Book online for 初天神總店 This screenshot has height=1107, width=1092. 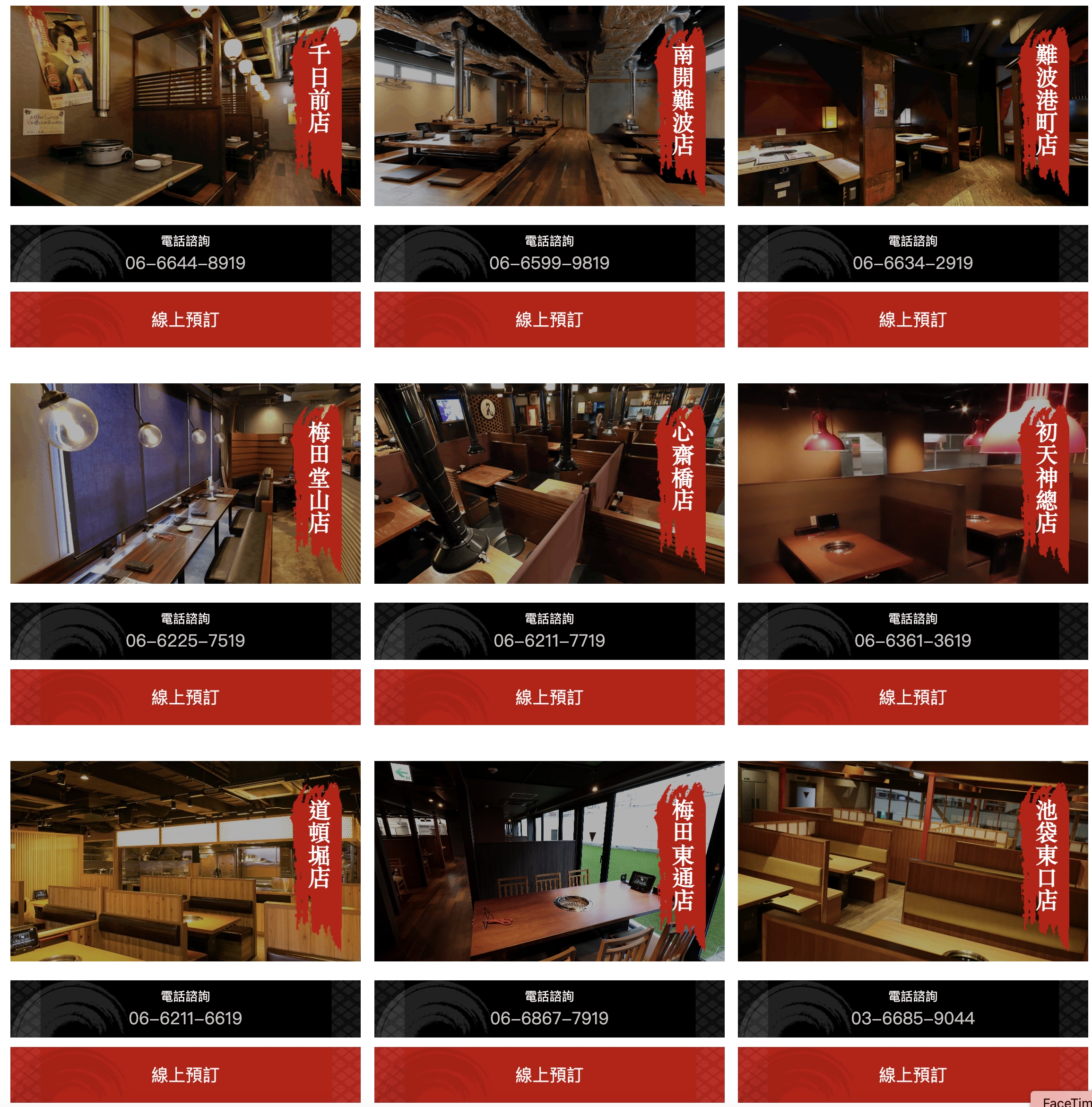click(912, 697)
